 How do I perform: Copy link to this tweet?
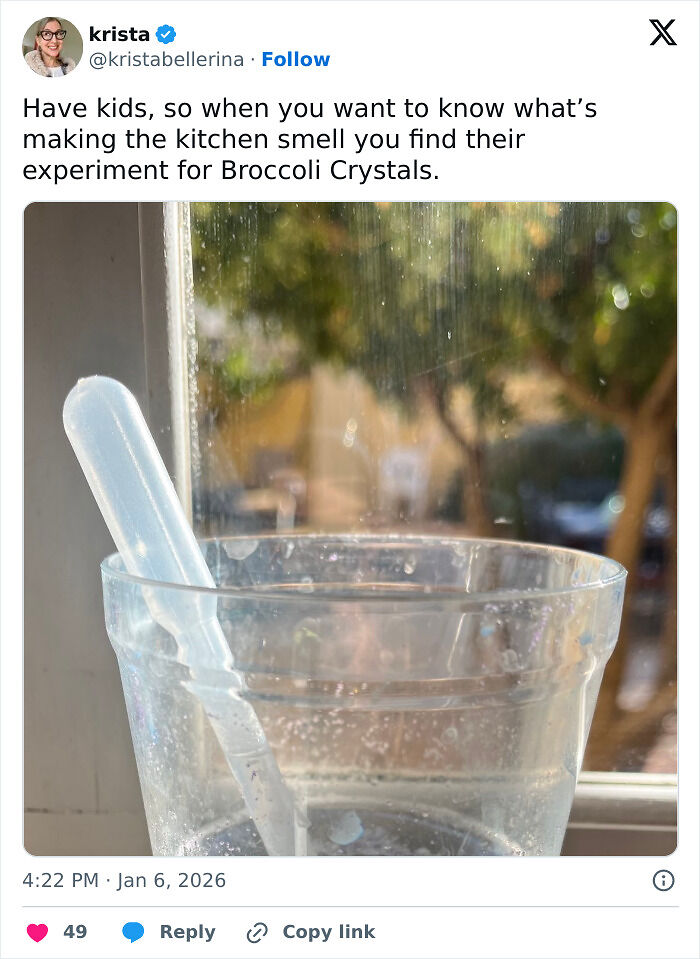(x=311, y=932)
